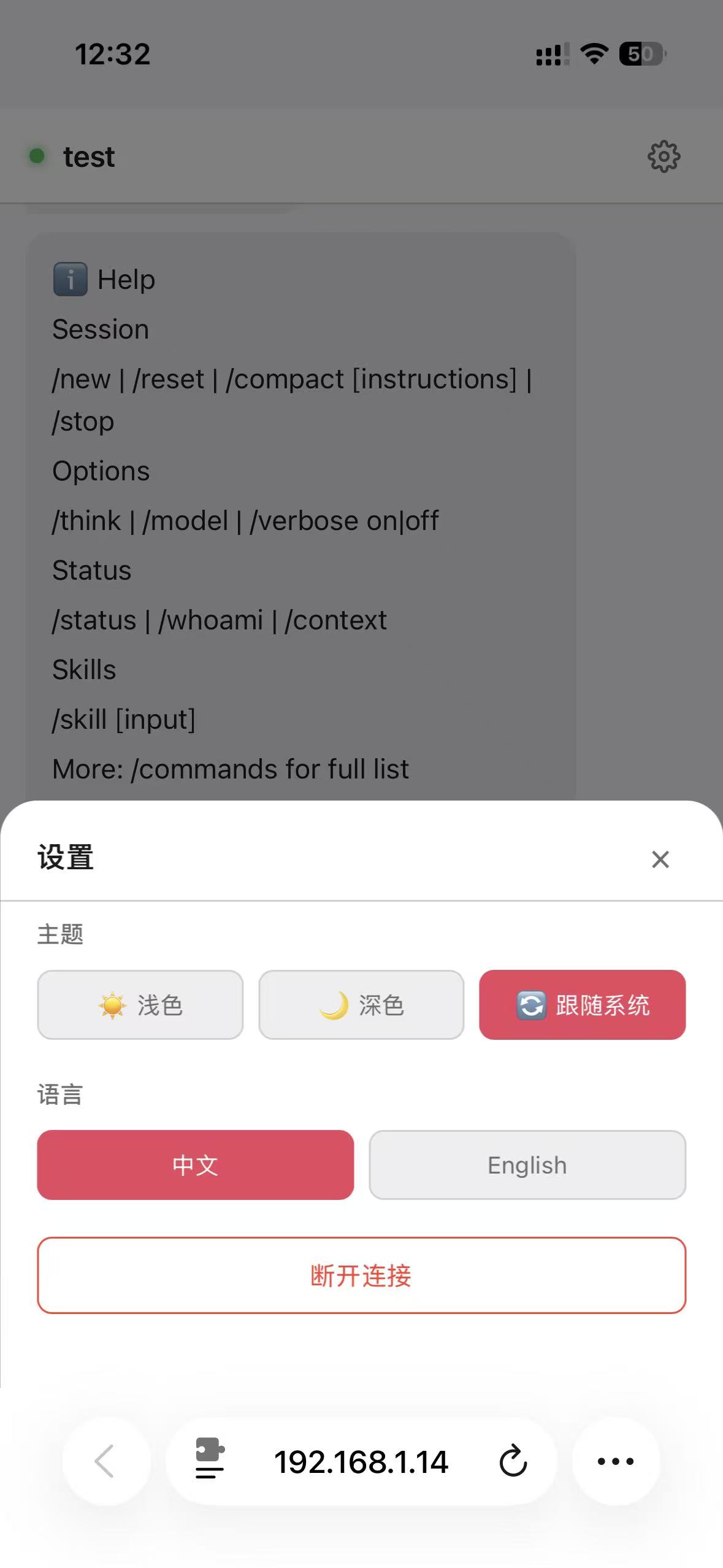Tap the test session title
723x1568 pixels.
(89, 156)
